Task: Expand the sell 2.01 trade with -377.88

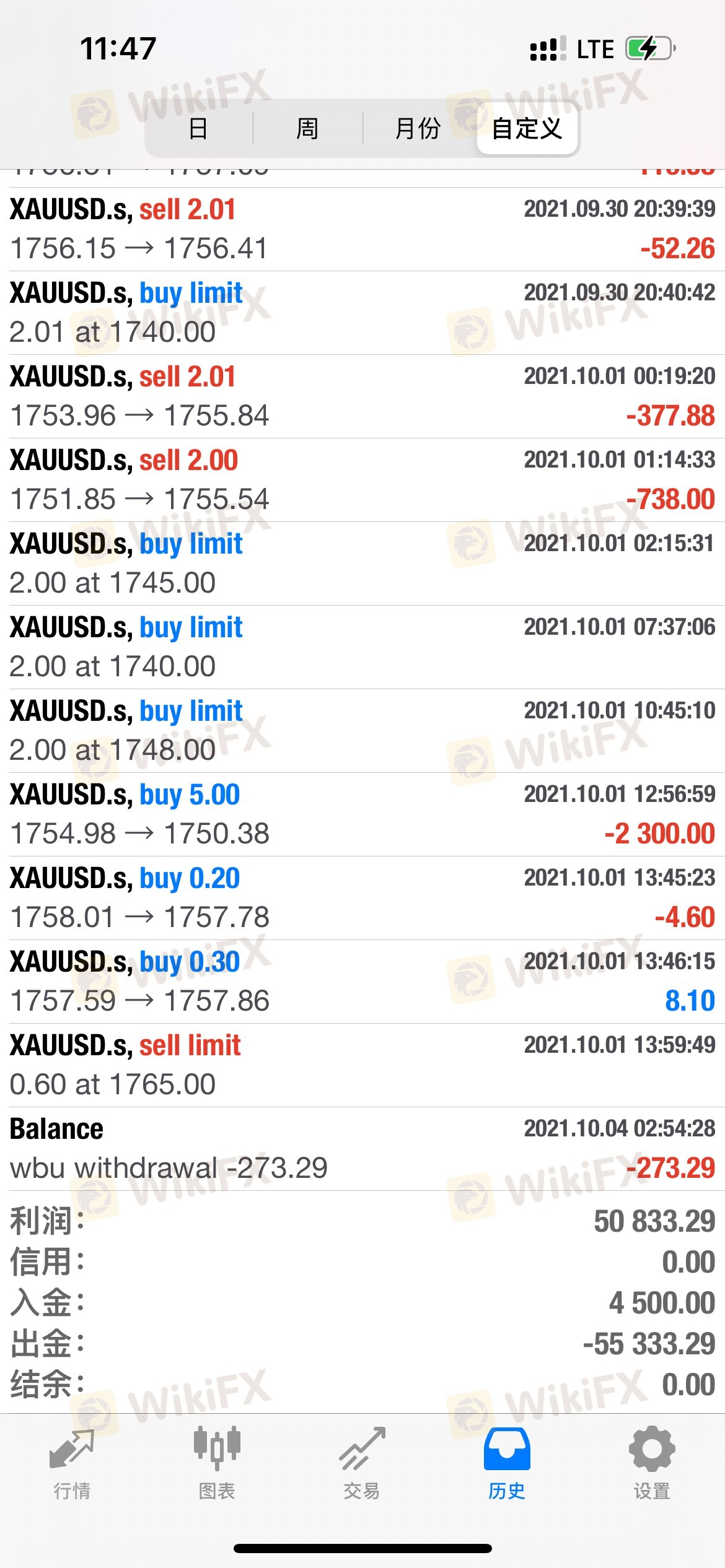Action: pos(362,396)
